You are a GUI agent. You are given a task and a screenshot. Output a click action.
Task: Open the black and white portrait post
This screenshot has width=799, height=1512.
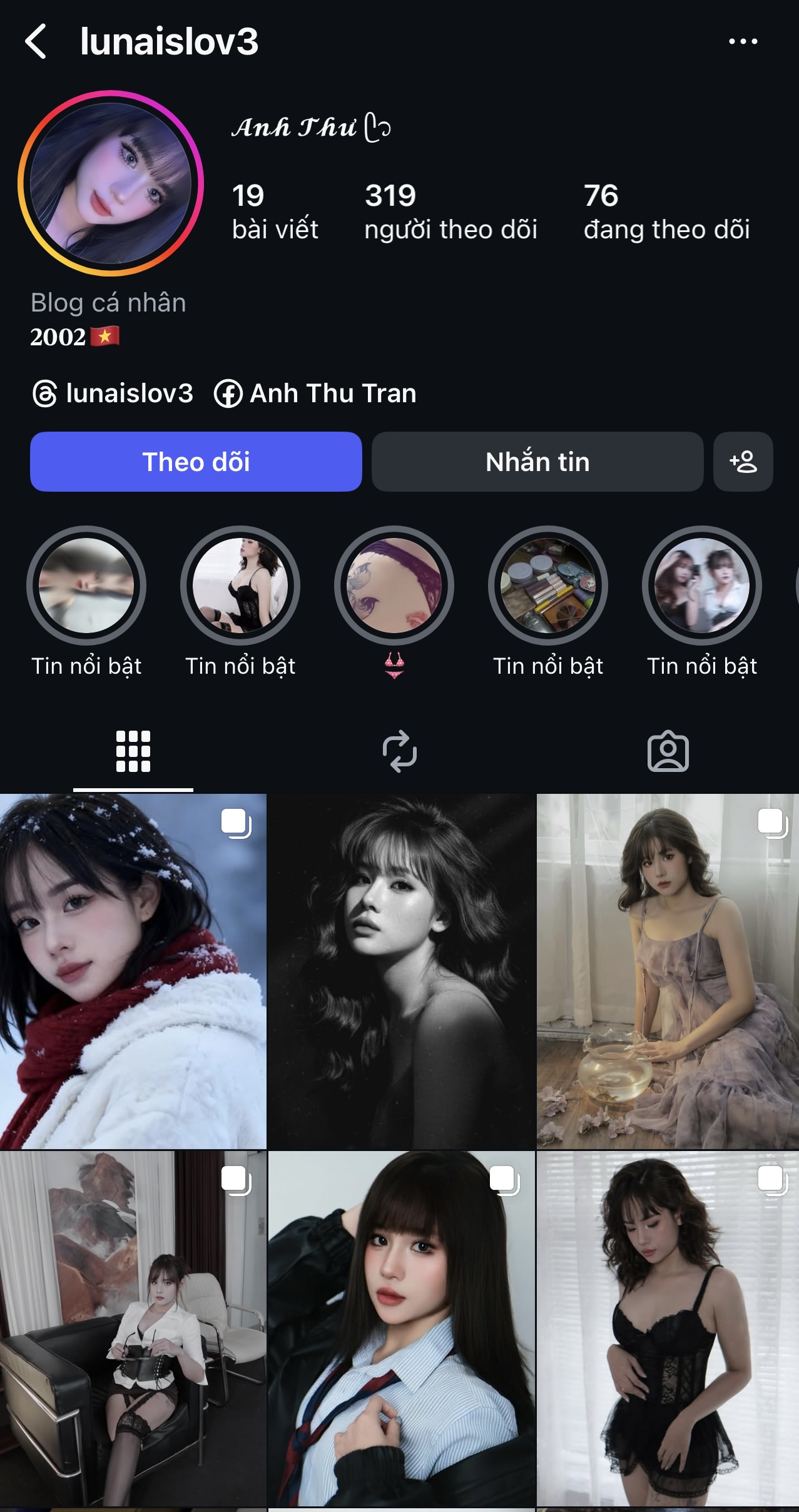[401, 971]
